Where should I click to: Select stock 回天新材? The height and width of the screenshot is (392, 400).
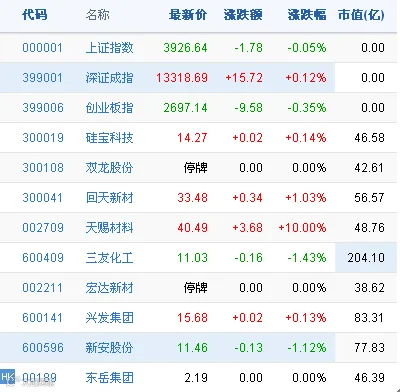(109, 198)
